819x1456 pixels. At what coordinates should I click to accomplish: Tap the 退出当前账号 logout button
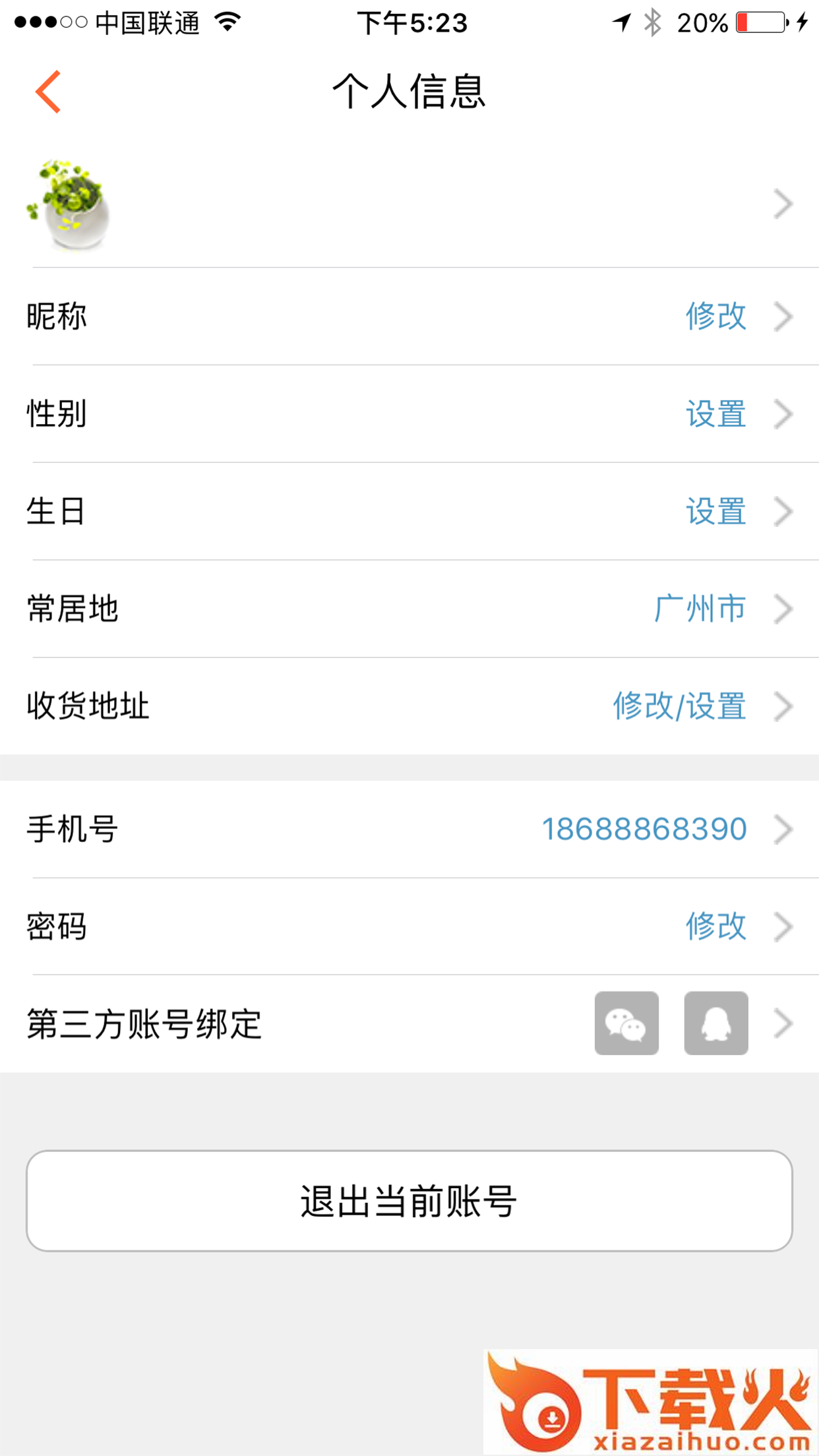pyautogui.click(x=409, y=1201)
